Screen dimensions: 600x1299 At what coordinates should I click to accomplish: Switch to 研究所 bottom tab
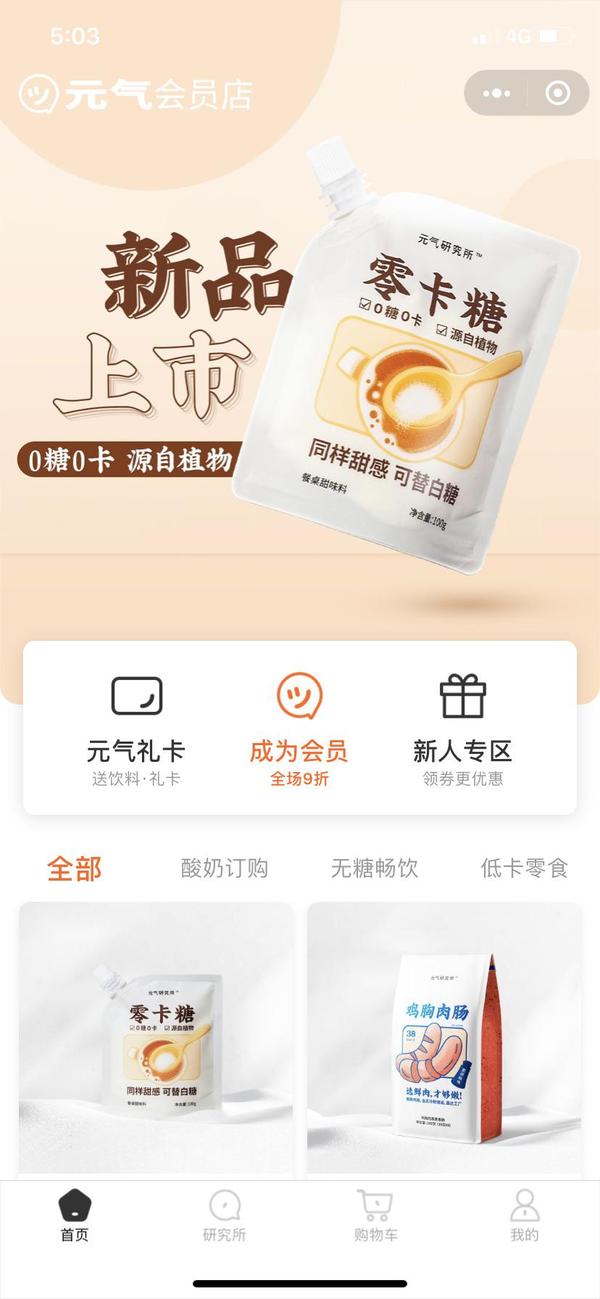224,1215
